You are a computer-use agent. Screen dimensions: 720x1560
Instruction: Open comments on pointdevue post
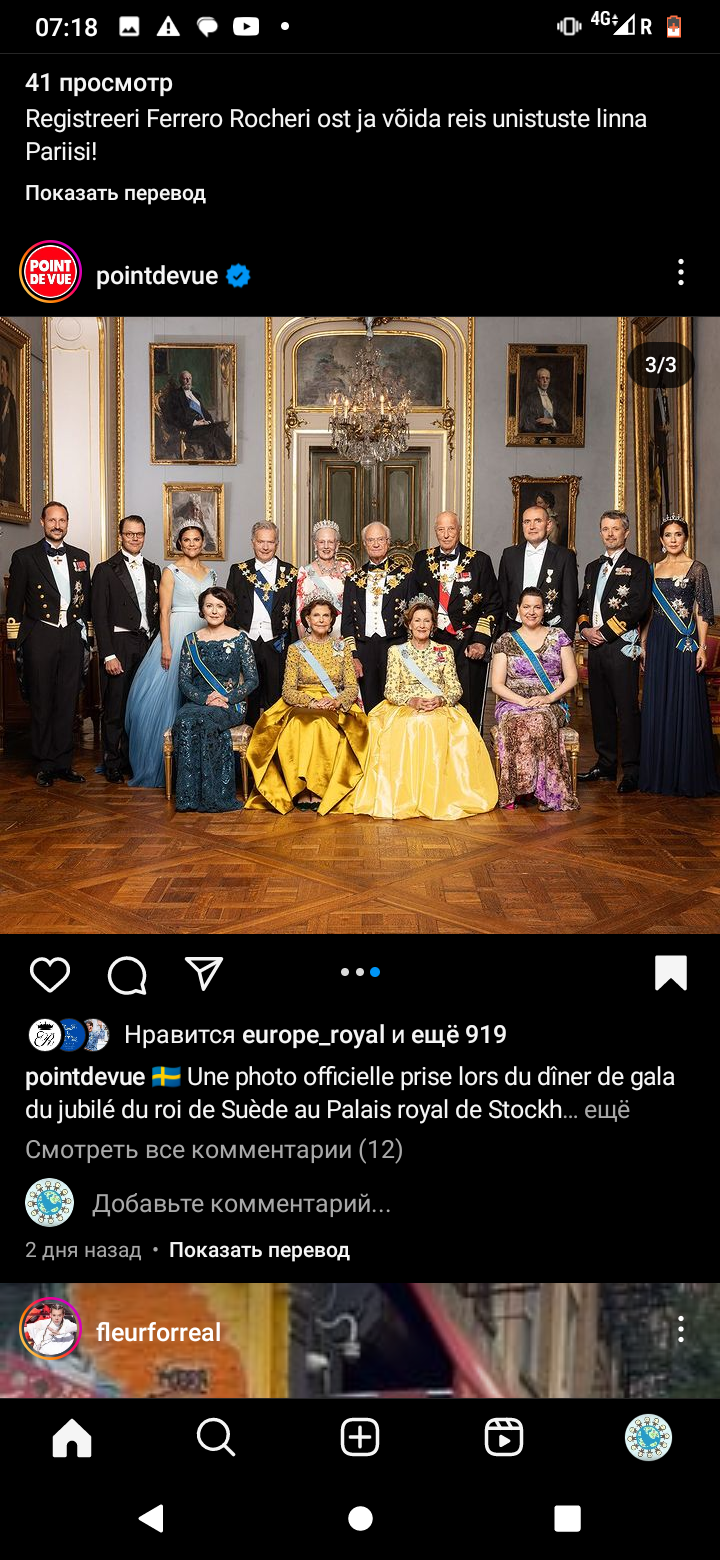[x=127, y=973]
